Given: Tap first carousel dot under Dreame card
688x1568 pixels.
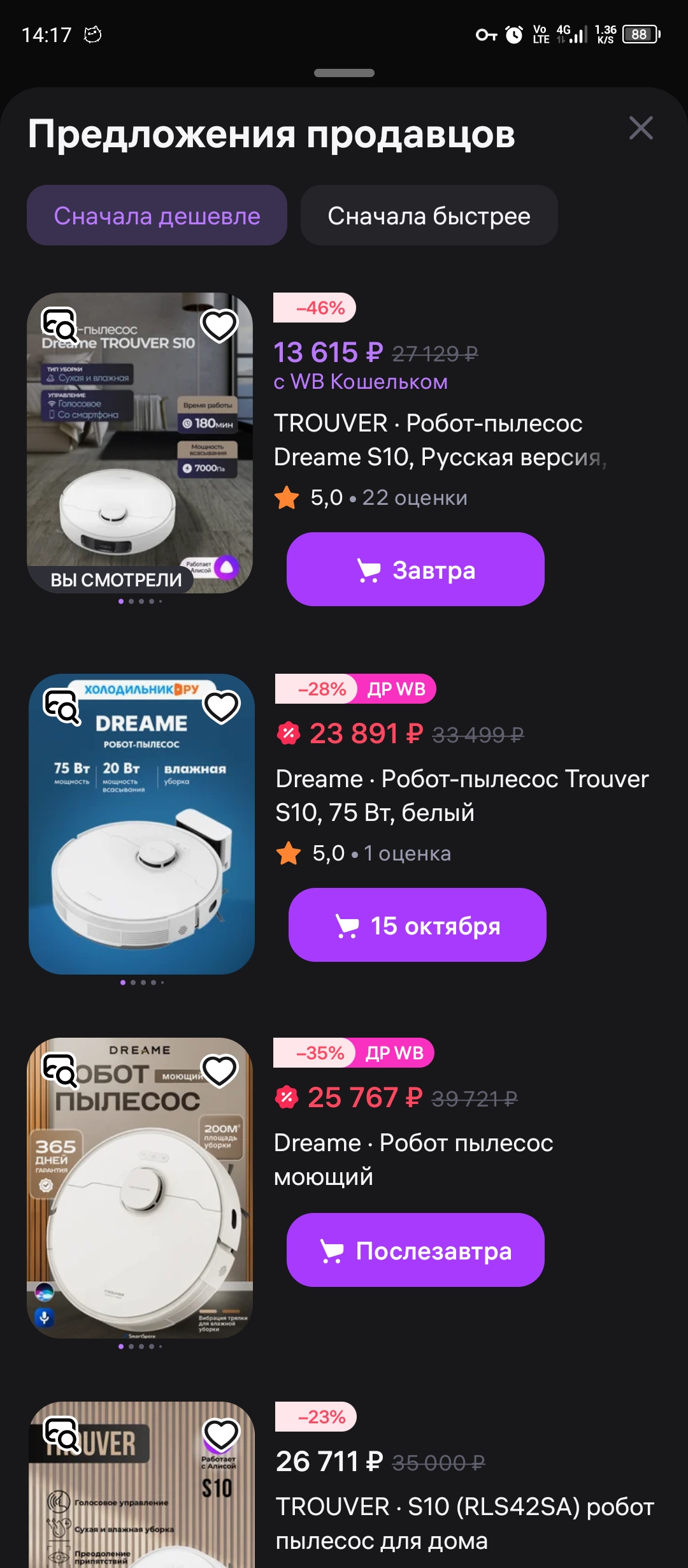Looking at the screenshot, I should pos(122,984).
